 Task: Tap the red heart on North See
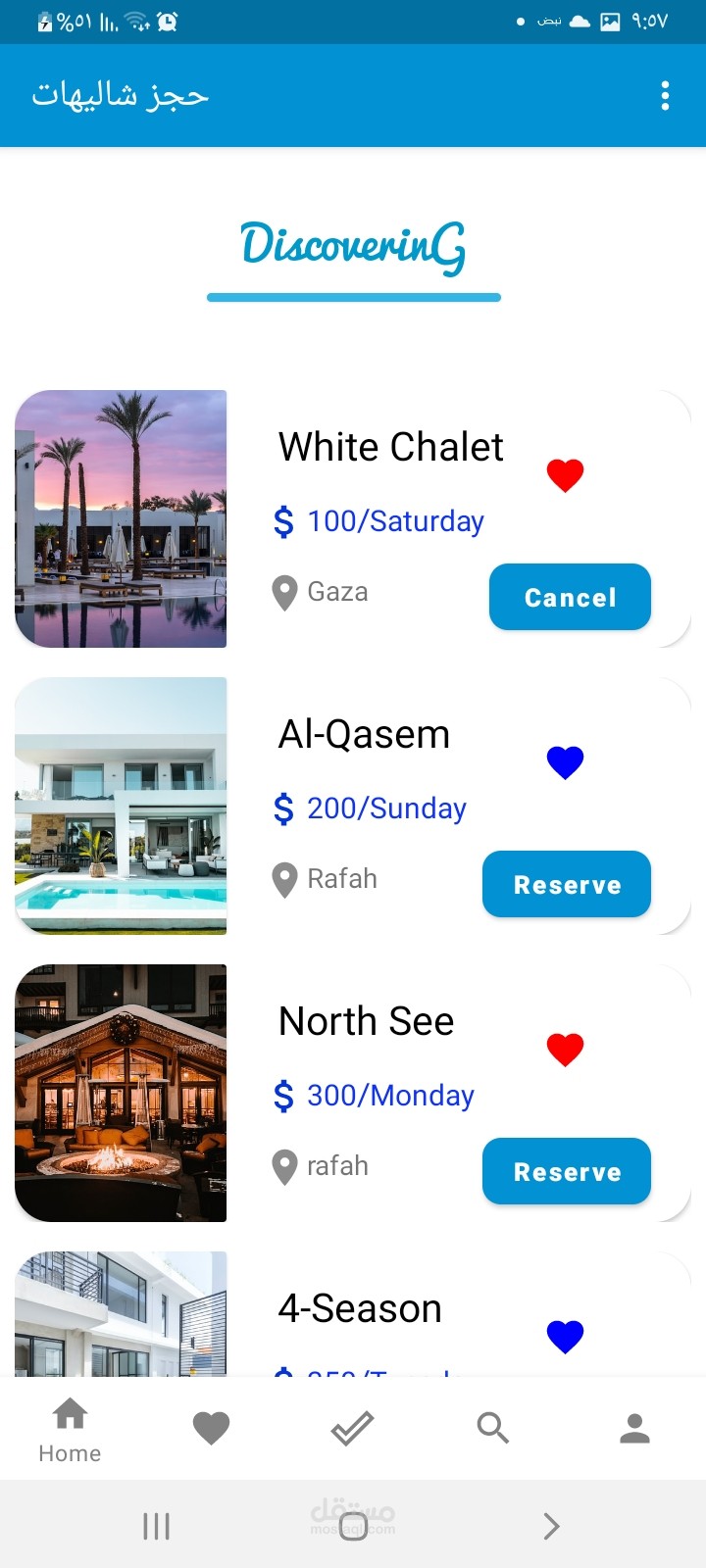click(x=565, y=1050)
